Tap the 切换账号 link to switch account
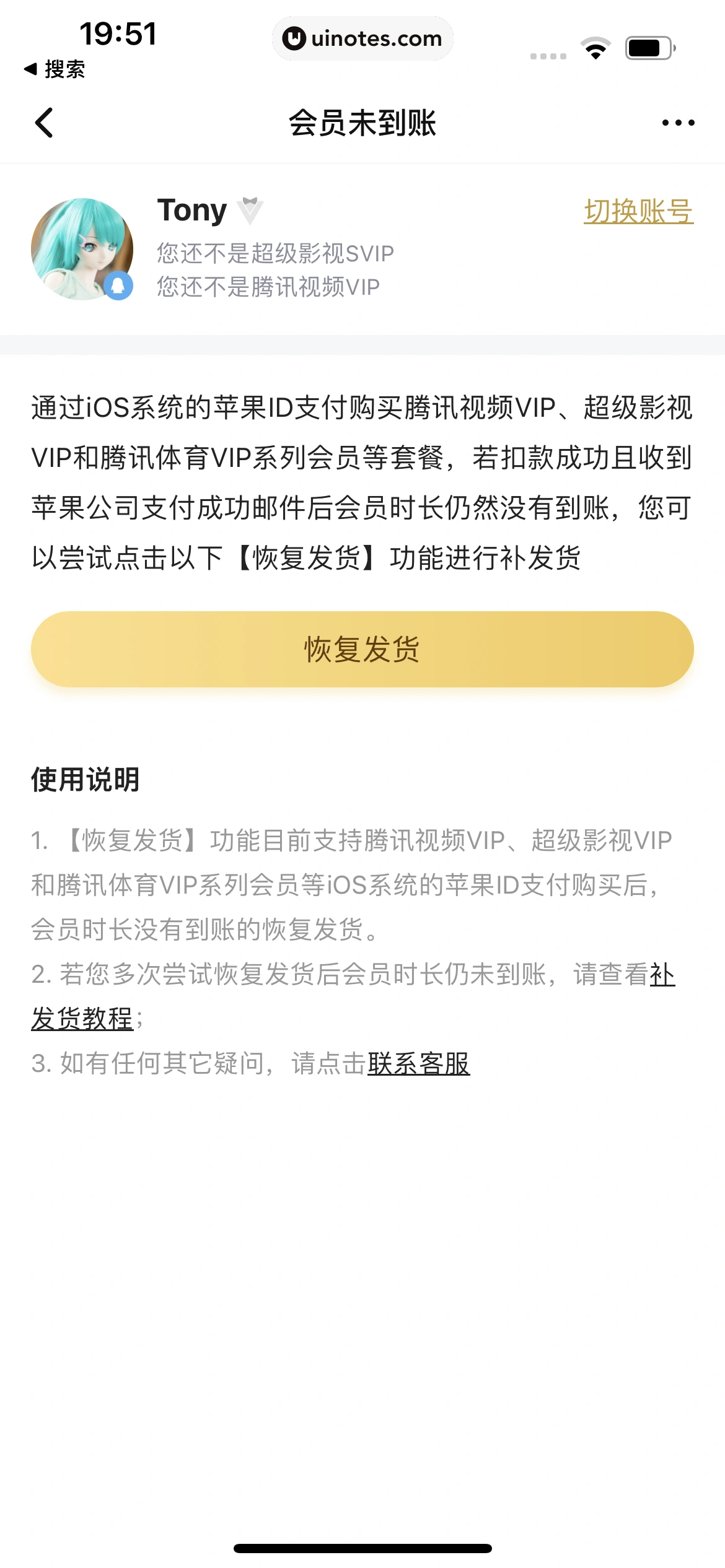The height and width of the screenshot is (1568, 725). pyautogui.click(x=638, y=212)
